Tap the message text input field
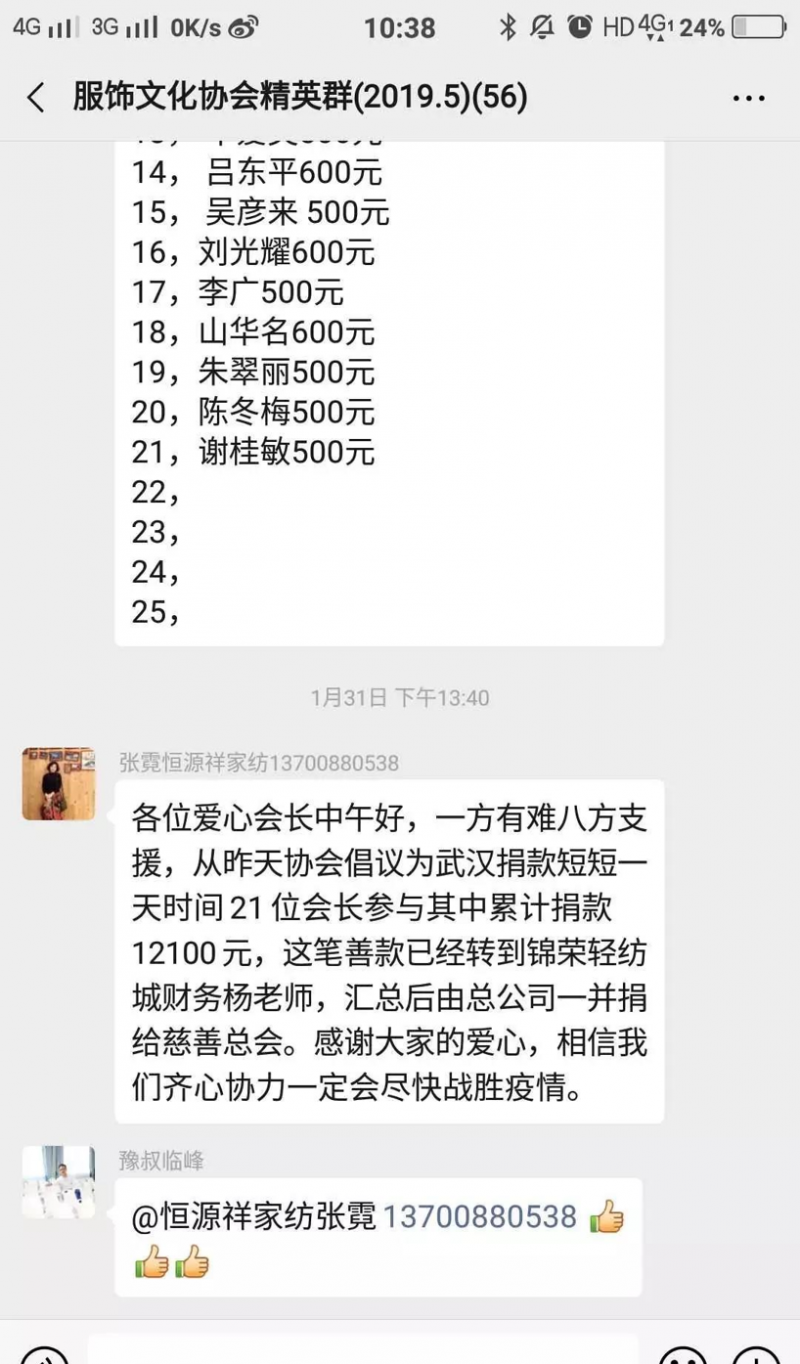800x1364 pixels. 360,1352
